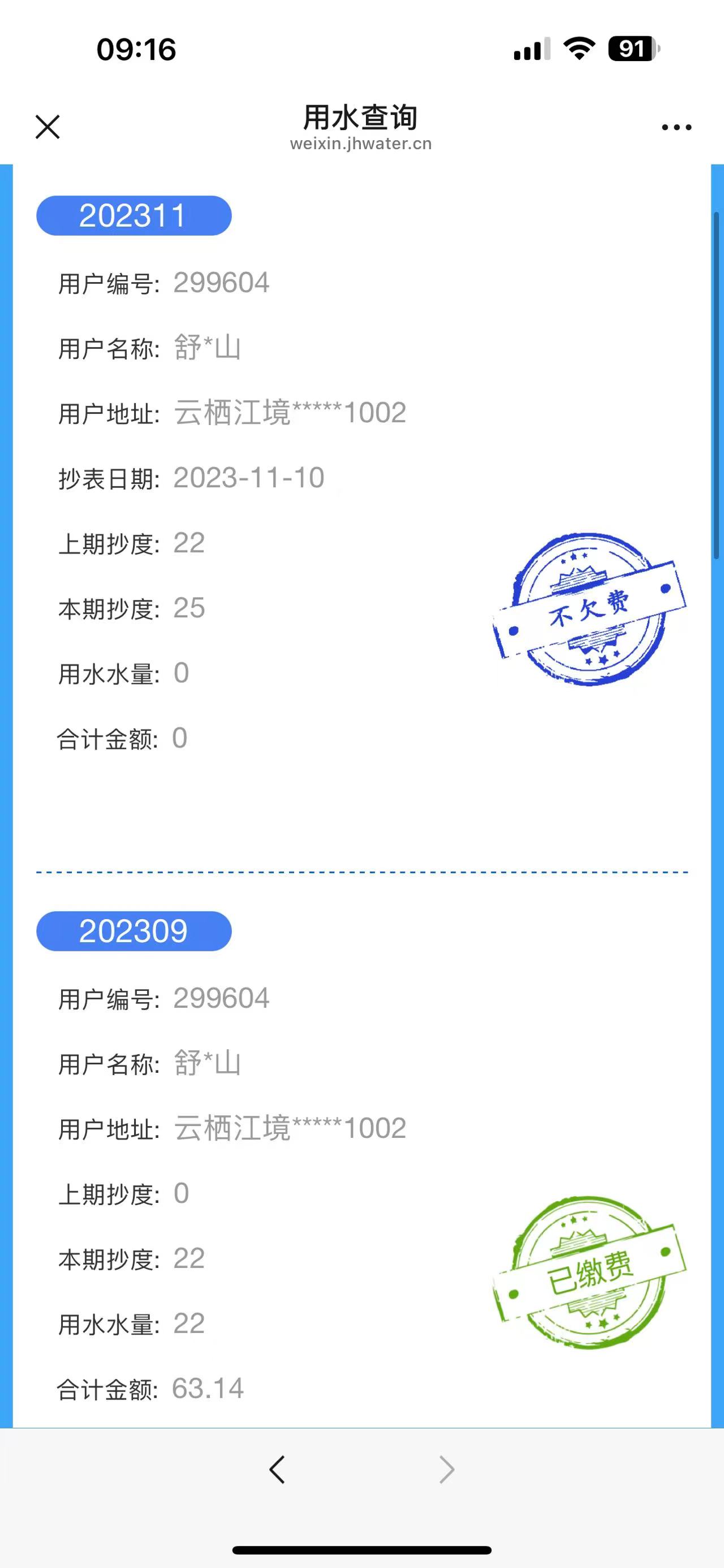724x1568 pixels.
Task: Close the 用水查询 web page
Action: [x=48, y=127]
